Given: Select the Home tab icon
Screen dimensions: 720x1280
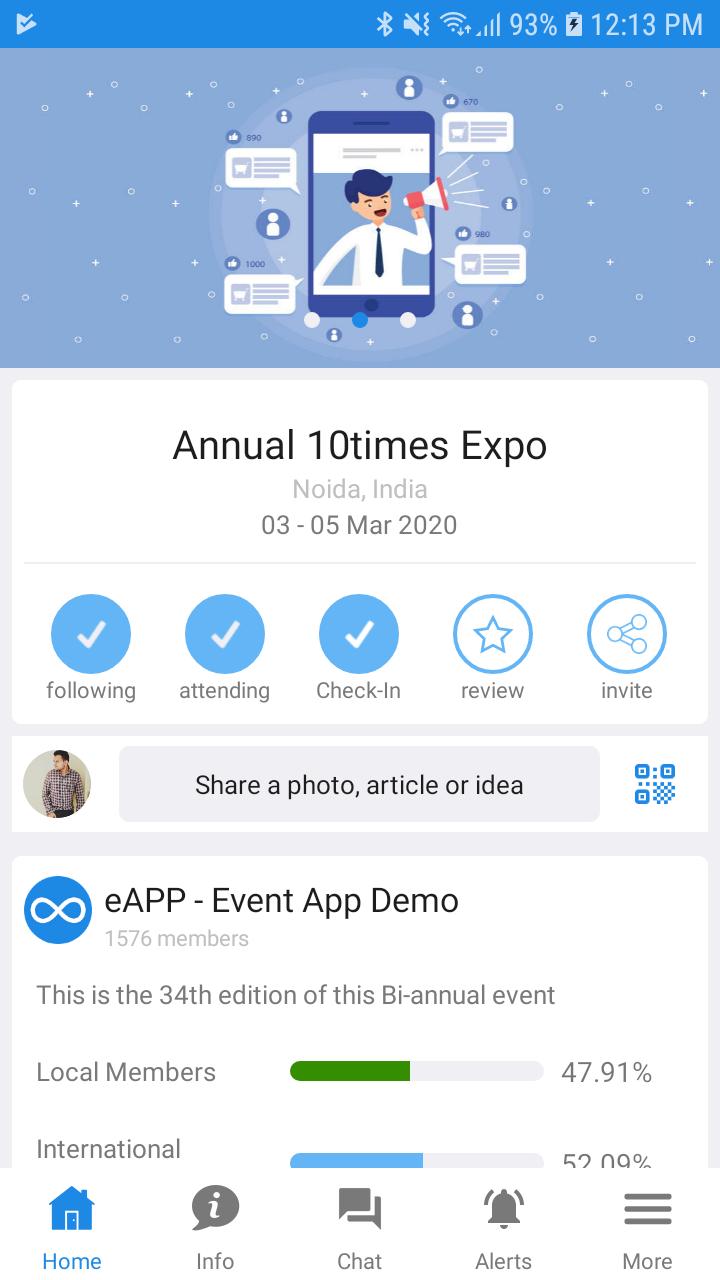Looking at the screenshot, I should (71, 1208).
